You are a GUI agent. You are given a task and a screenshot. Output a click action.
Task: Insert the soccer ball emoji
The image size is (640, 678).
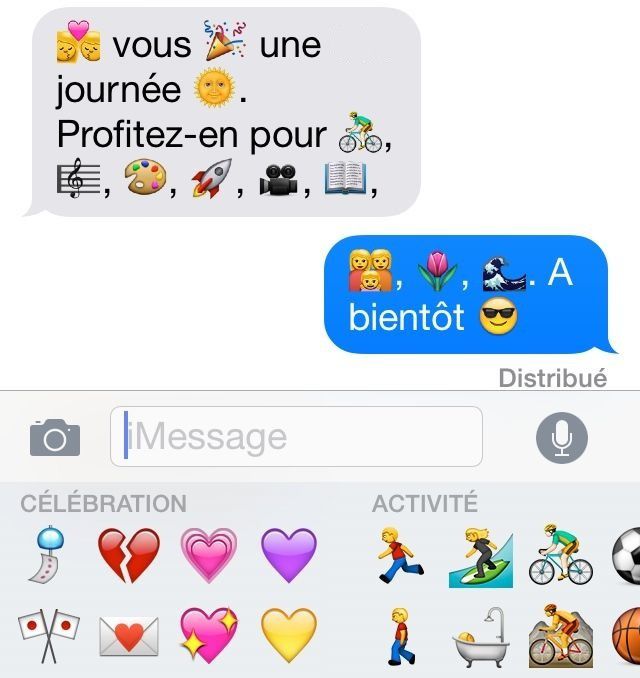tap(628, 556)
